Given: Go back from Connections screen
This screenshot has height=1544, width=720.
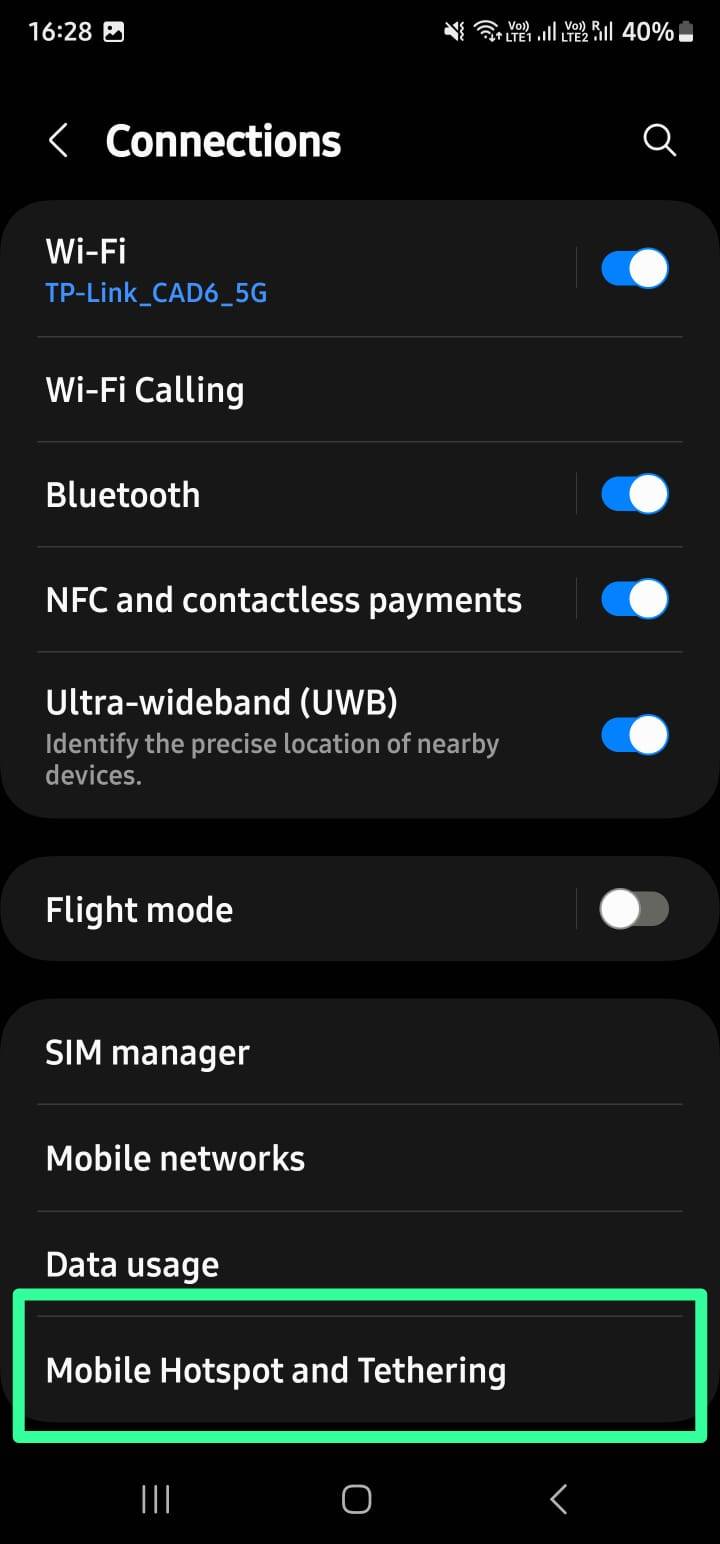Looking at the screenshot, I should [59, 141].
